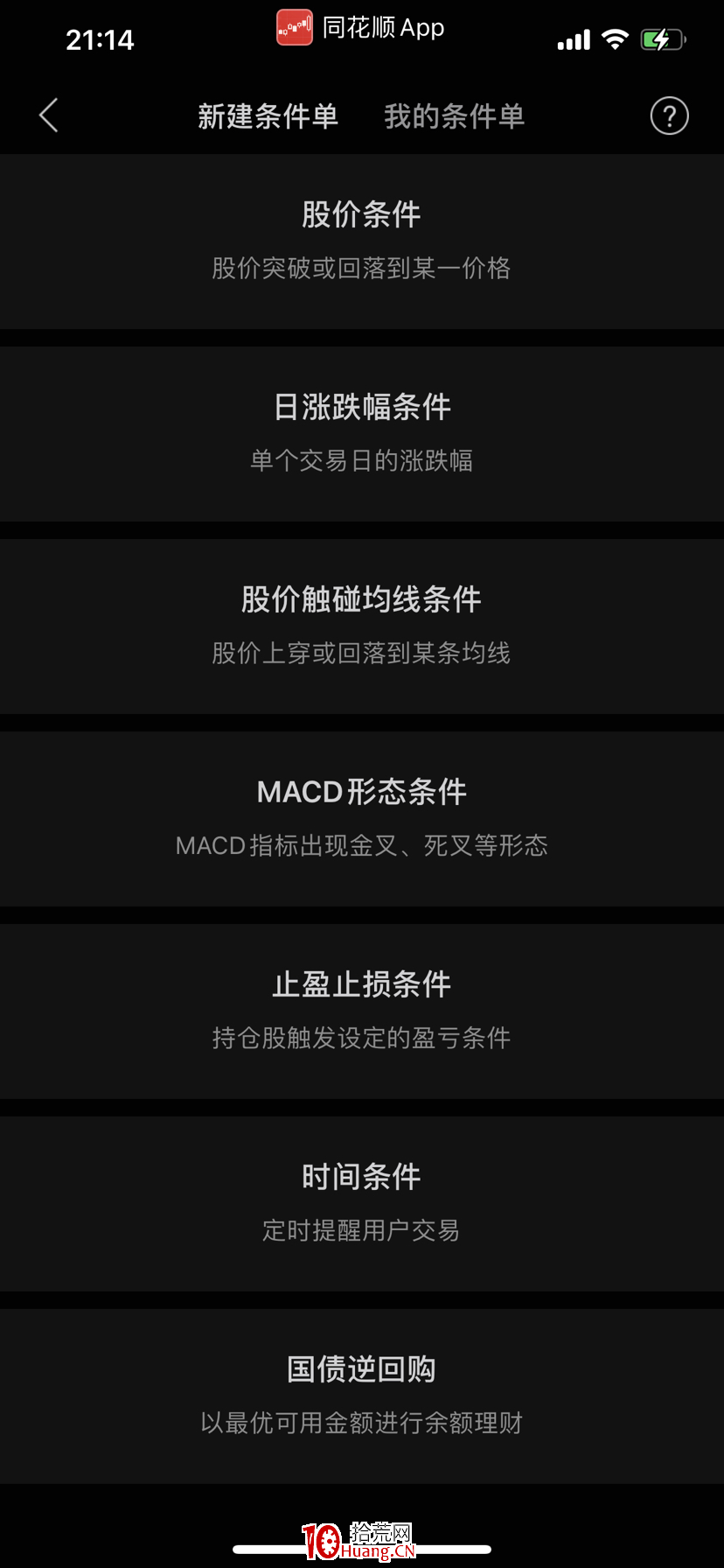Choose the 股价触碰均线条件 entry
The image size is (724, 1568).
(x=361, y=598)
